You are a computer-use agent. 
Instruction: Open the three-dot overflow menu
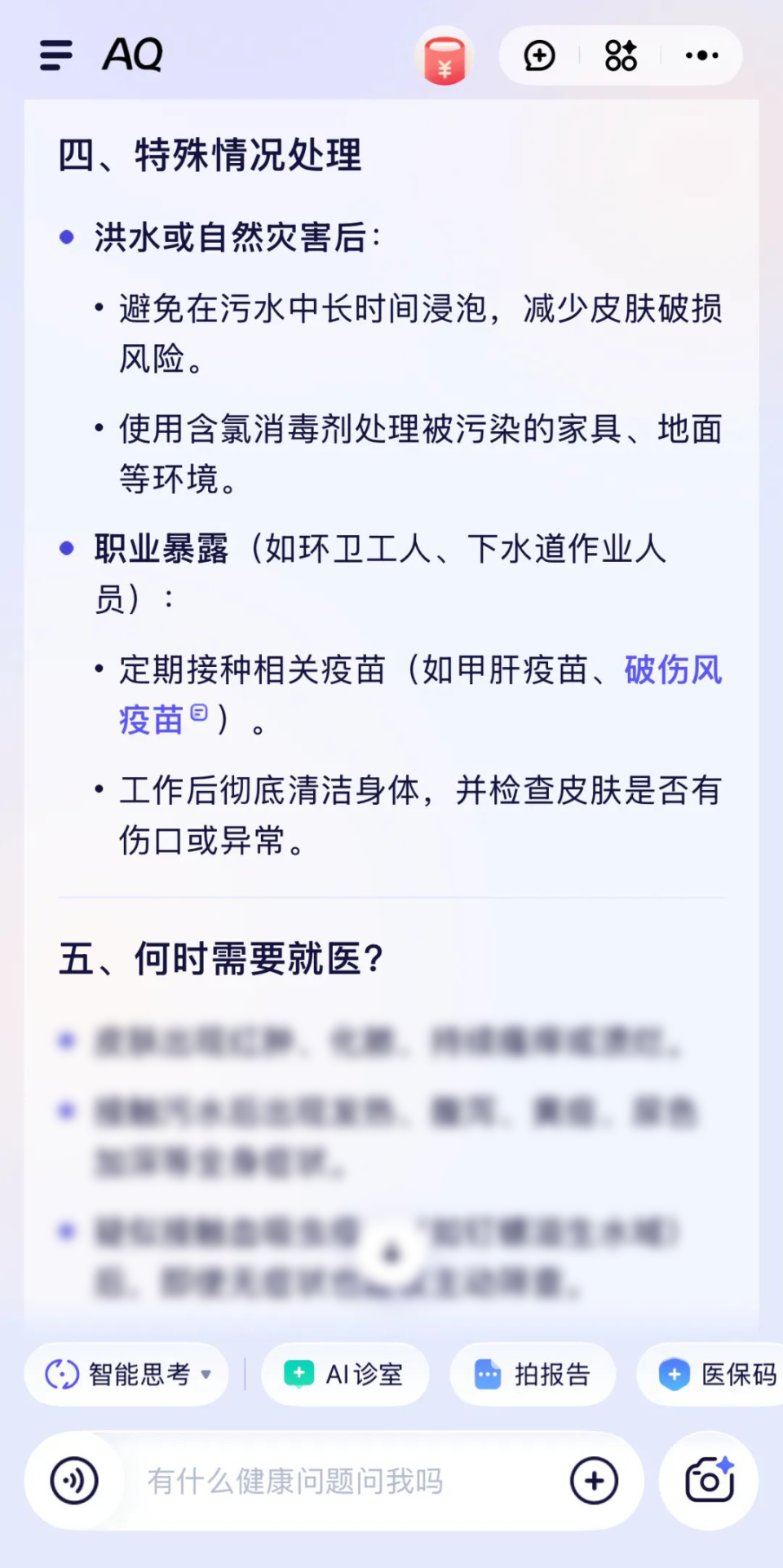(x=701, y=55)
